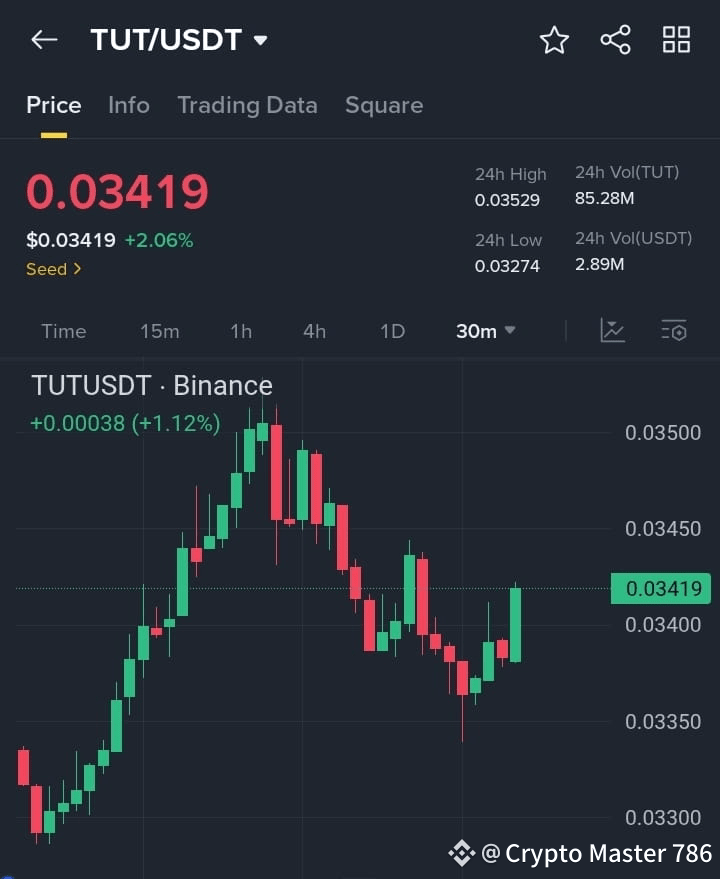Open the share icon to share TUT chart
The height and width of the screenshot is (879, 720).
(615, 40)
